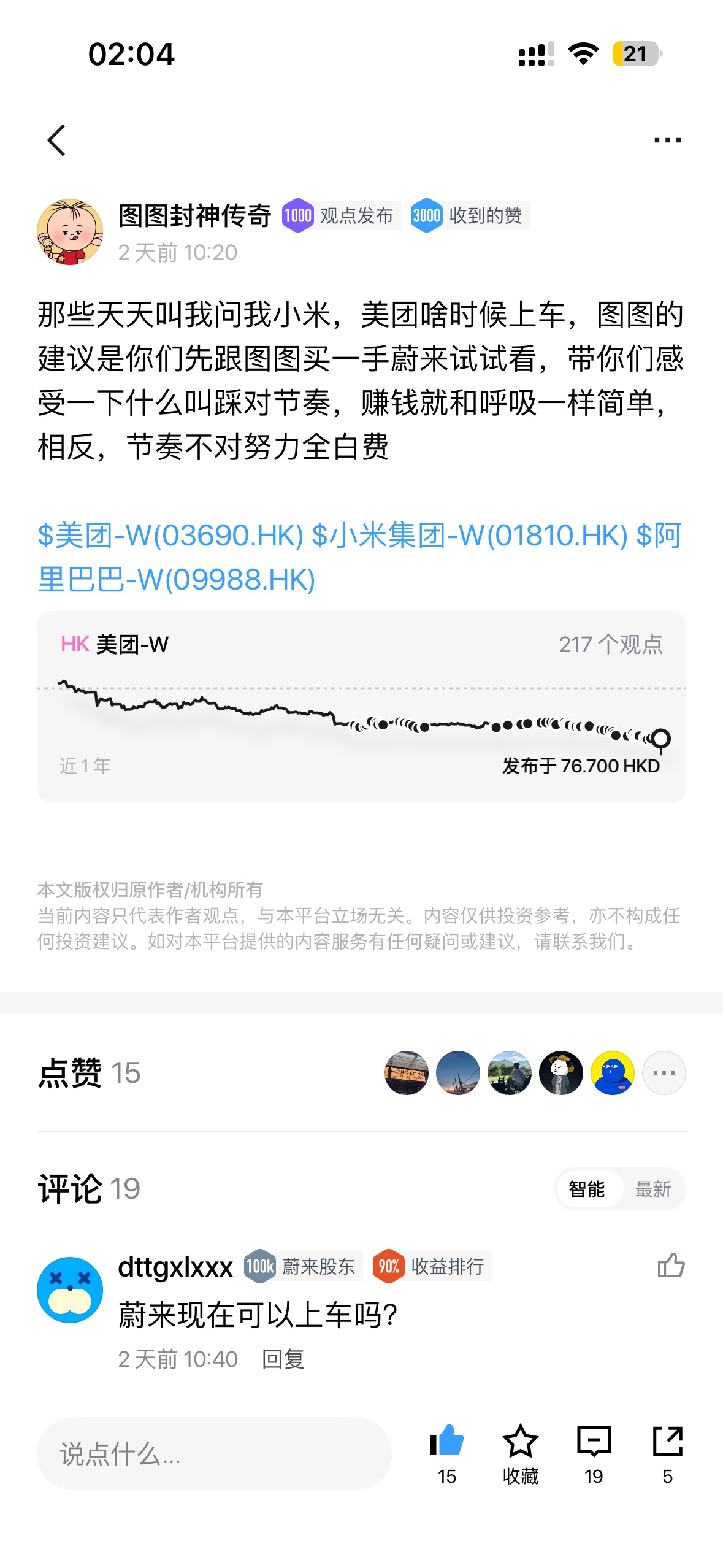Select the 智能 comment sorting
This screenshot has width=723, height=1568.
coord(587,1189)
